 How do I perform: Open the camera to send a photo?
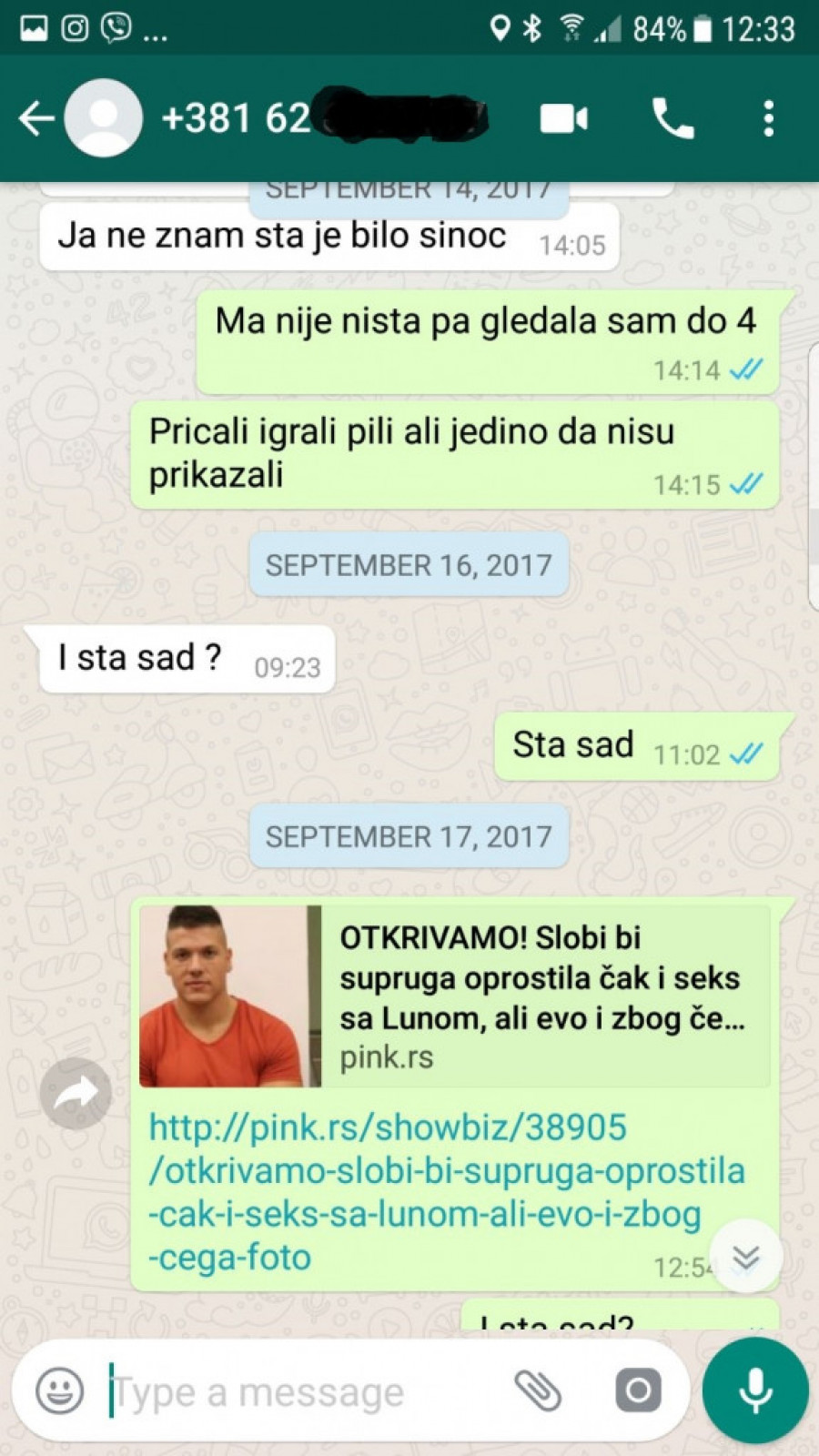tap(638, 1390)
